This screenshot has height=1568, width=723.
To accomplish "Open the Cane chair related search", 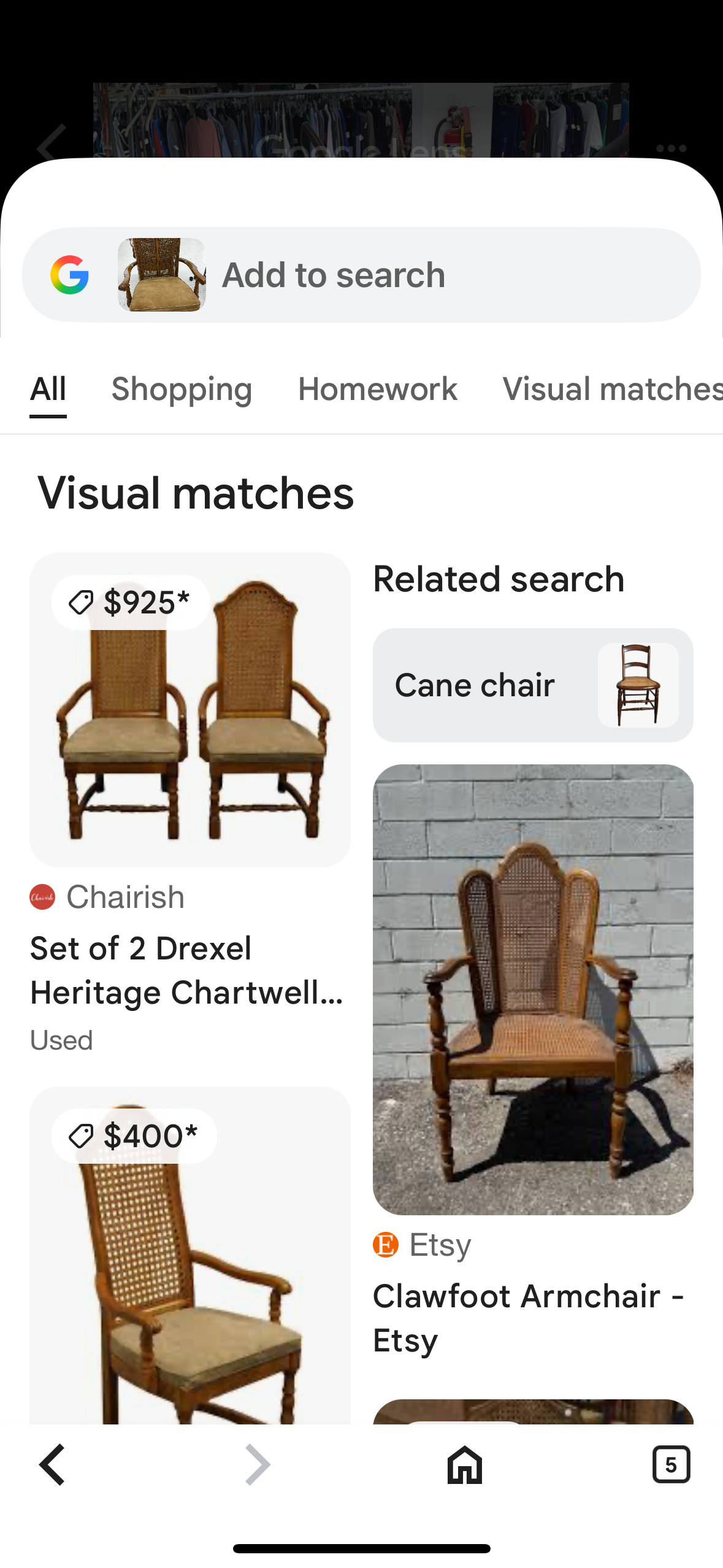I will point(532,685).
